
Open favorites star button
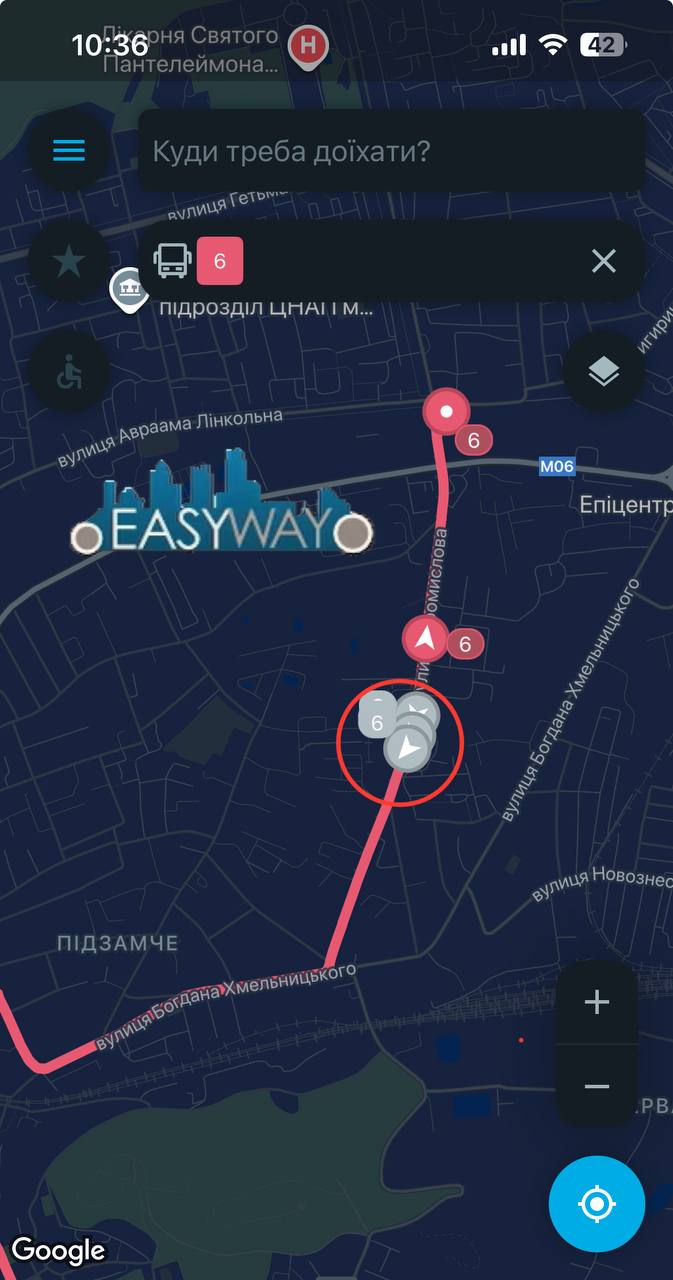(68, 262)
